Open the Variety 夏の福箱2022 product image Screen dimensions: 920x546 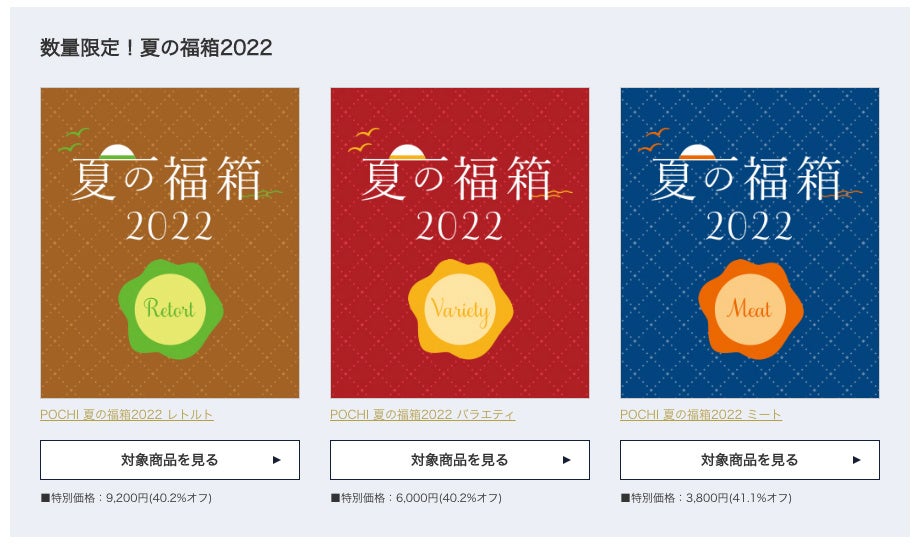[x=460, y=243]
